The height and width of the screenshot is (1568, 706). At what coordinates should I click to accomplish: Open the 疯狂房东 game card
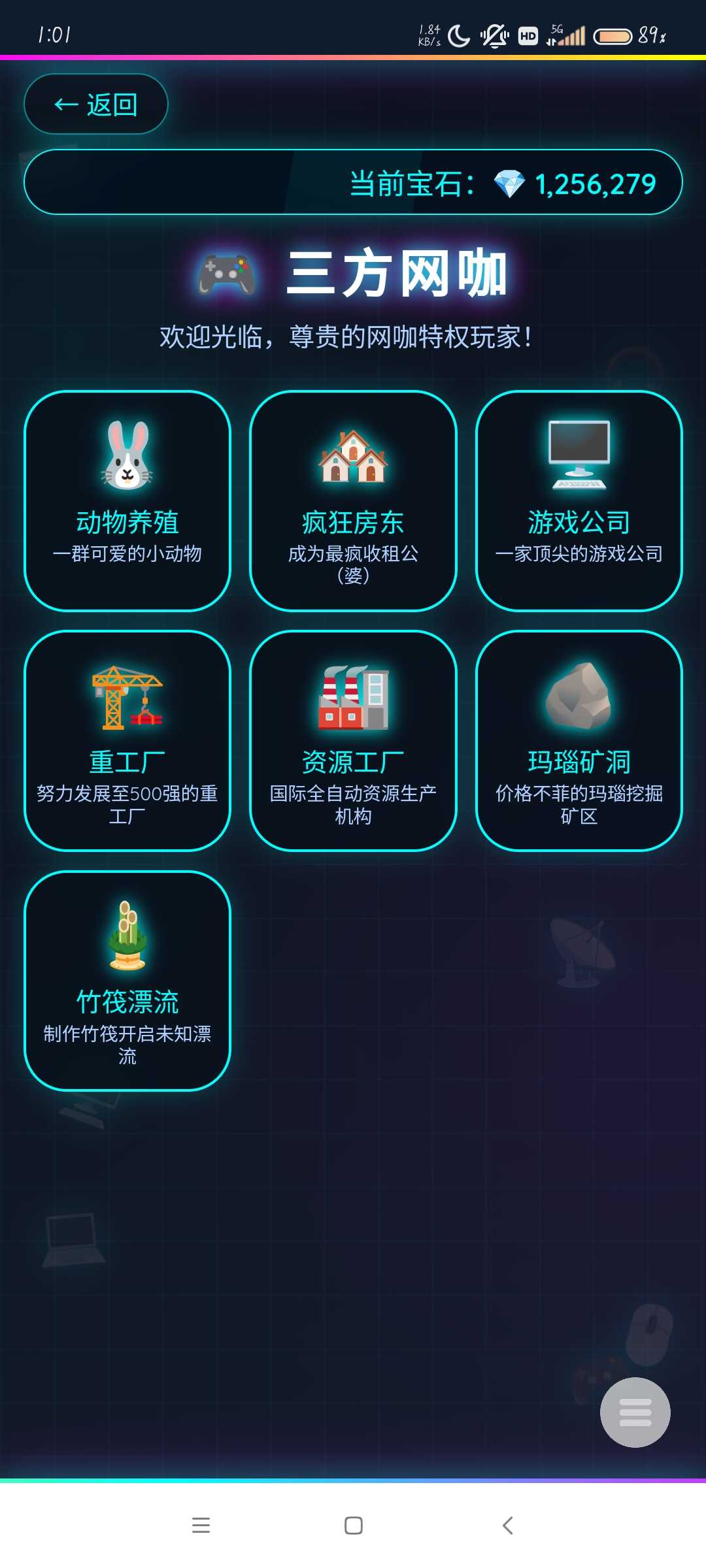tap(353, 501)
